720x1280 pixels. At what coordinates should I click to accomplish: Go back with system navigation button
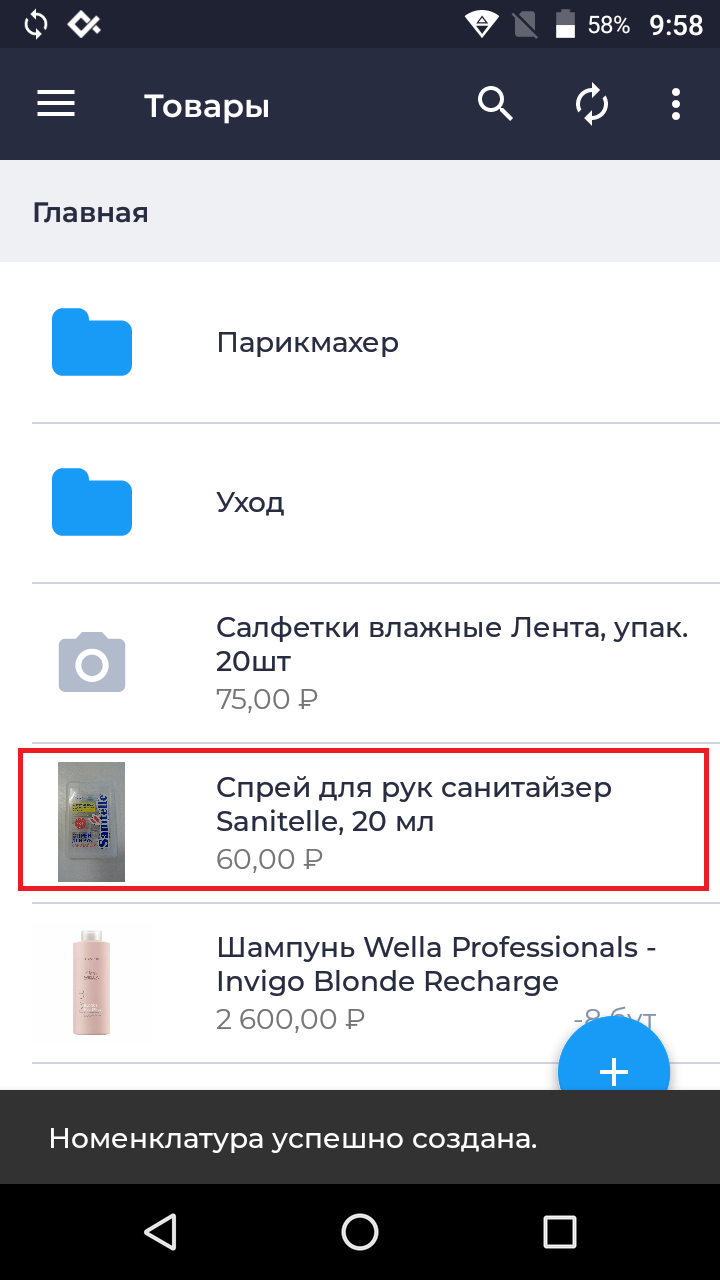pos(160,1231)
